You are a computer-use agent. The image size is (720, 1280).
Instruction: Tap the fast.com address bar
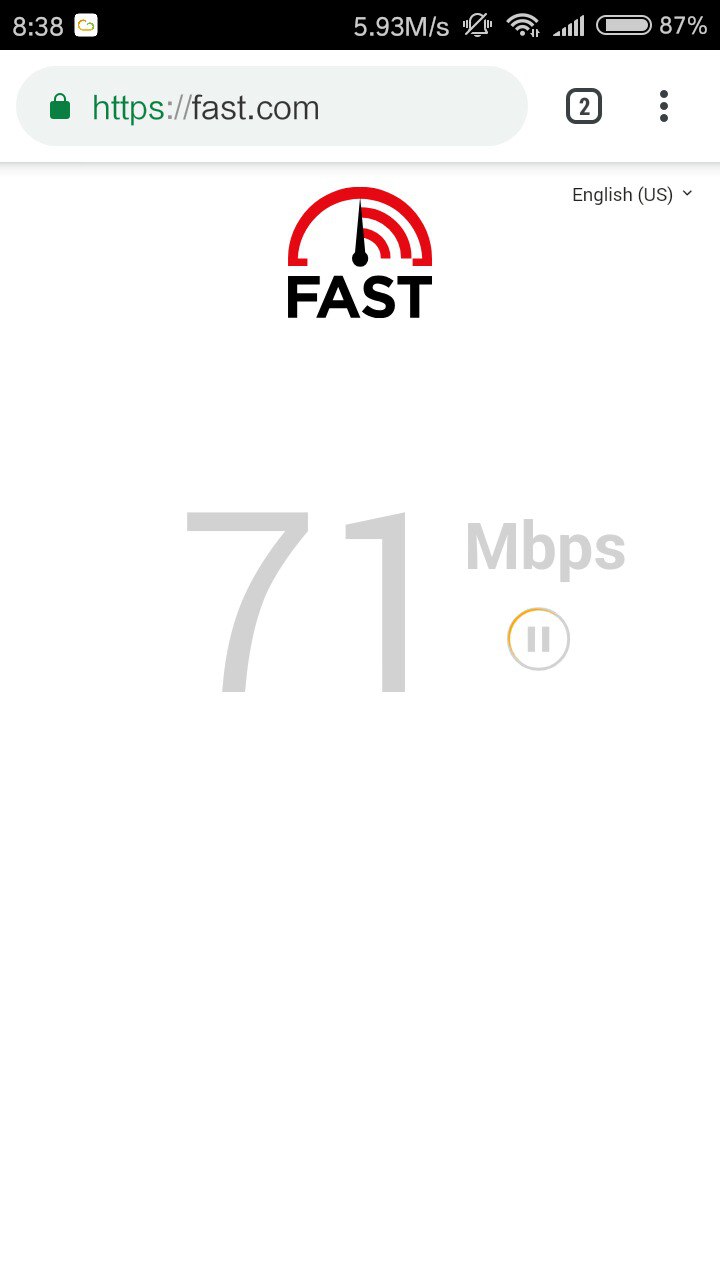[270, 107]
